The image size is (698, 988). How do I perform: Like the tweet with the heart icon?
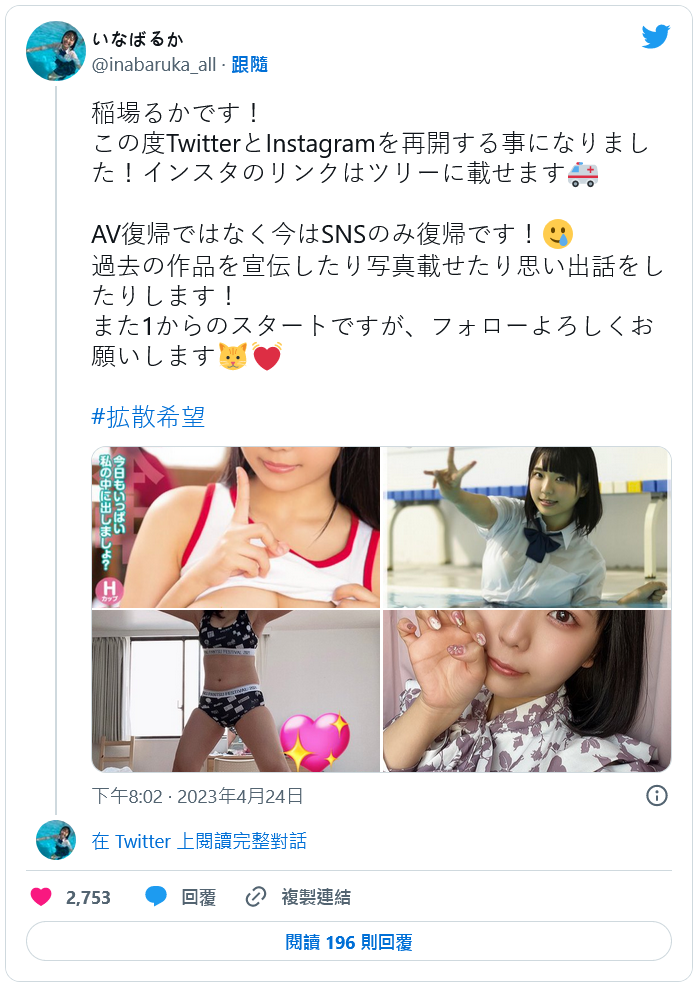(41, 897)
